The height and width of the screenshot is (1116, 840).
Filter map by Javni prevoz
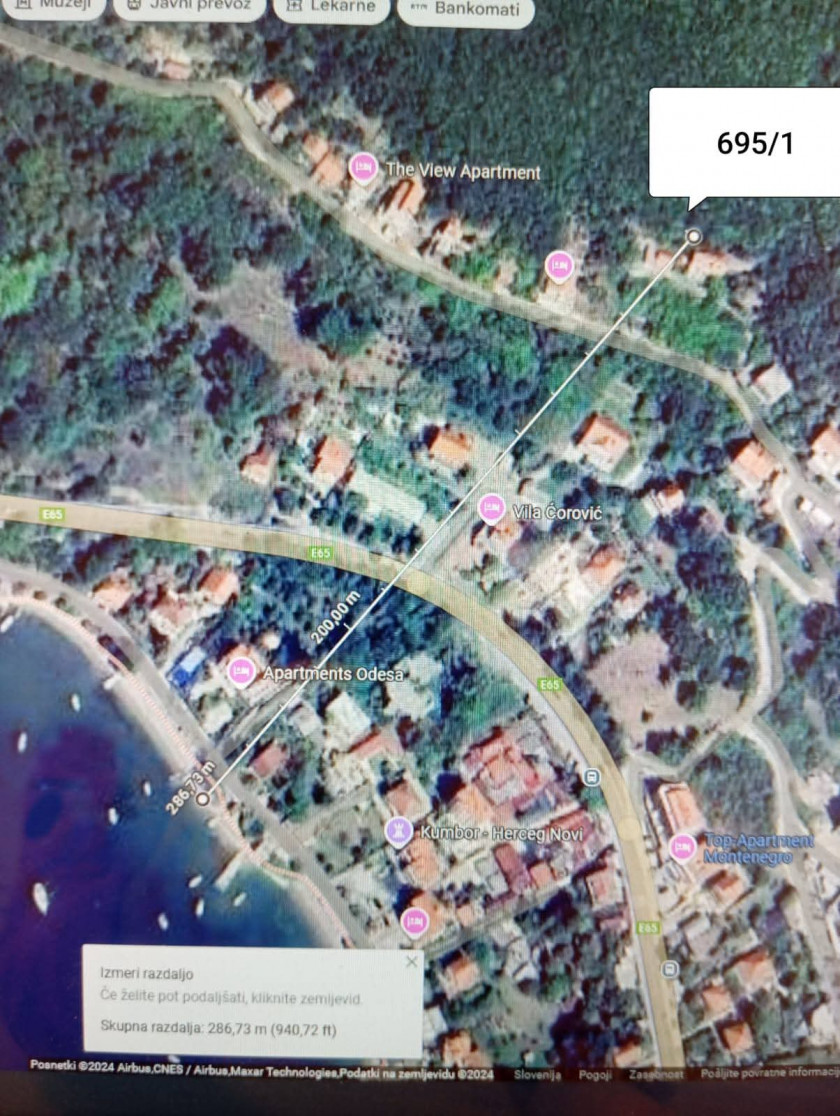point(189,7)
